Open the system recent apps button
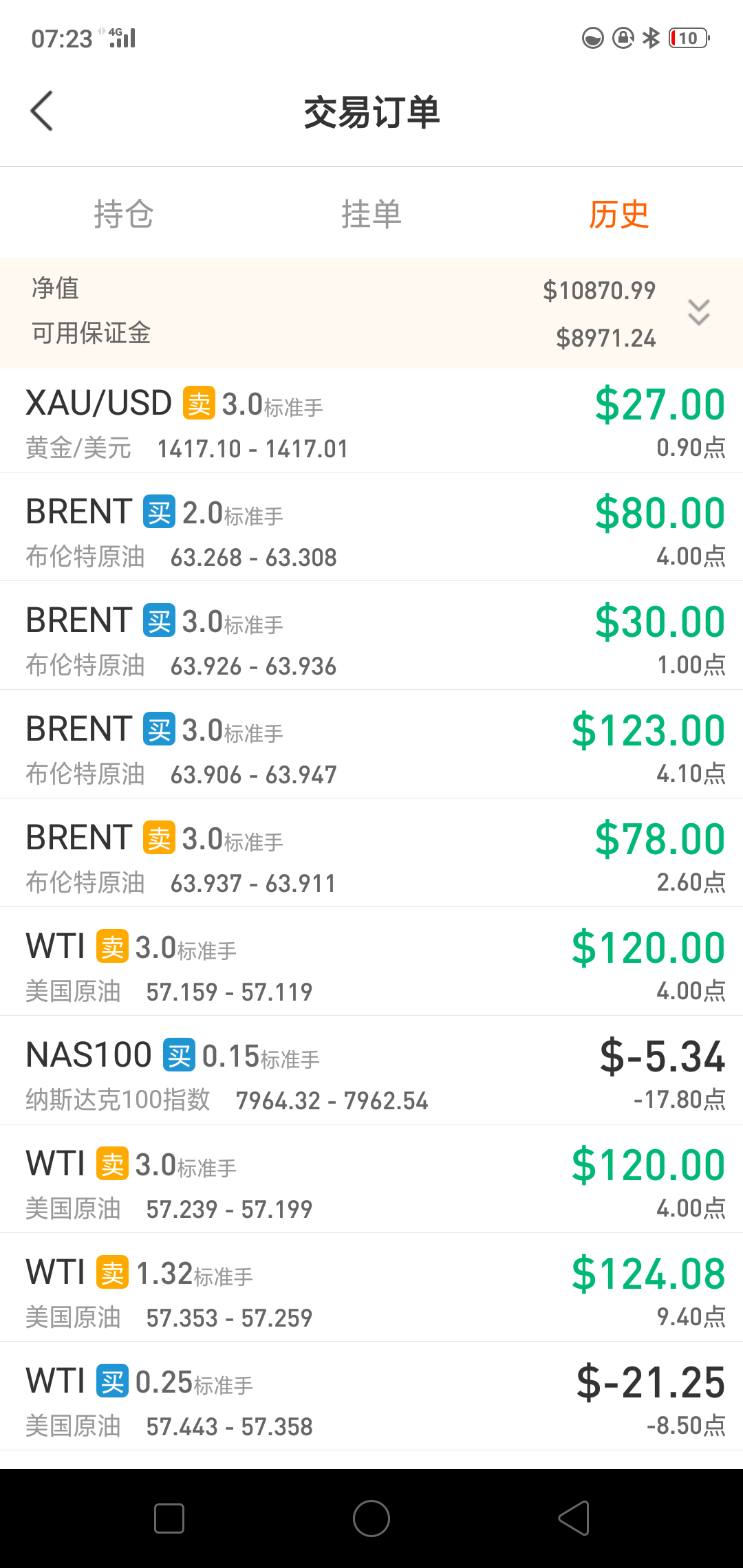The height and width of the screenshot is (1568, 743). [169, 1518]
